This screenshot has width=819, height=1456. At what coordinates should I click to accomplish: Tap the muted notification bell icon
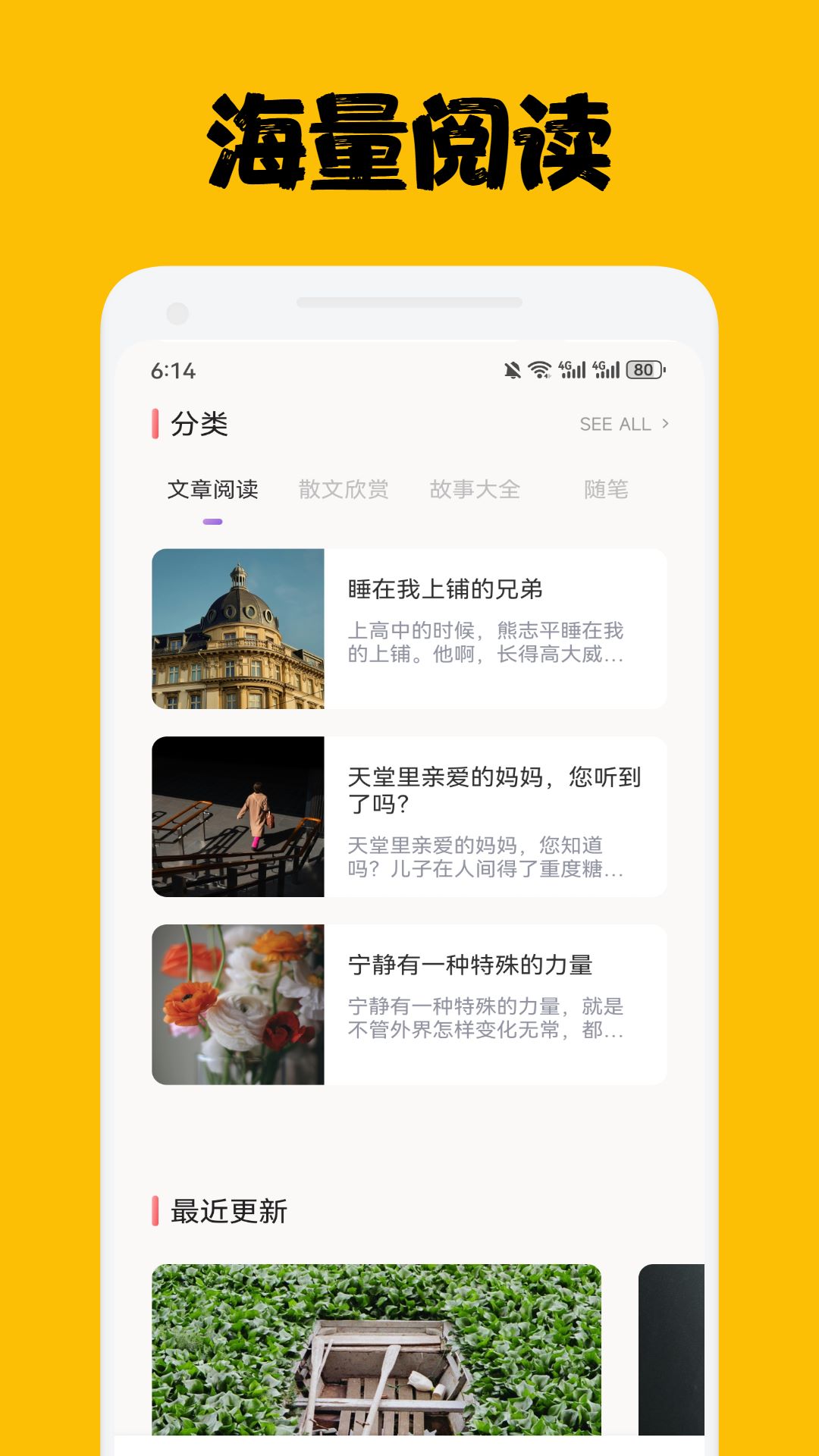(x=511, y=369)
